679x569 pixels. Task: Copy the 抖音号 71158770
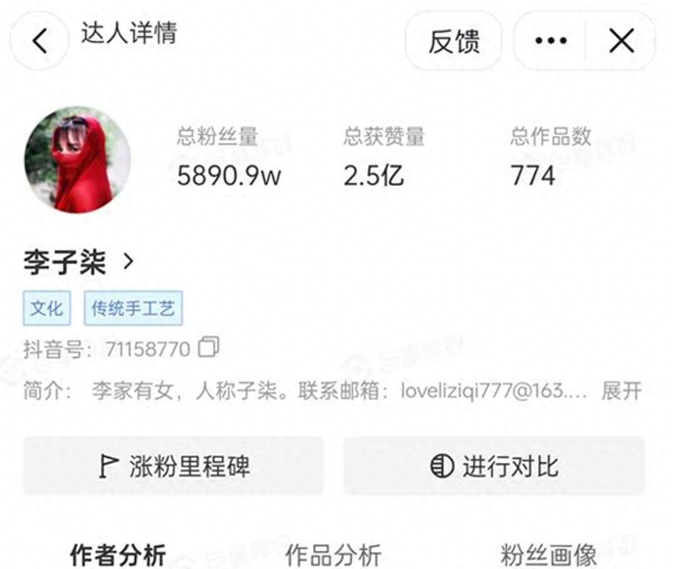click(x=209, y=348)
